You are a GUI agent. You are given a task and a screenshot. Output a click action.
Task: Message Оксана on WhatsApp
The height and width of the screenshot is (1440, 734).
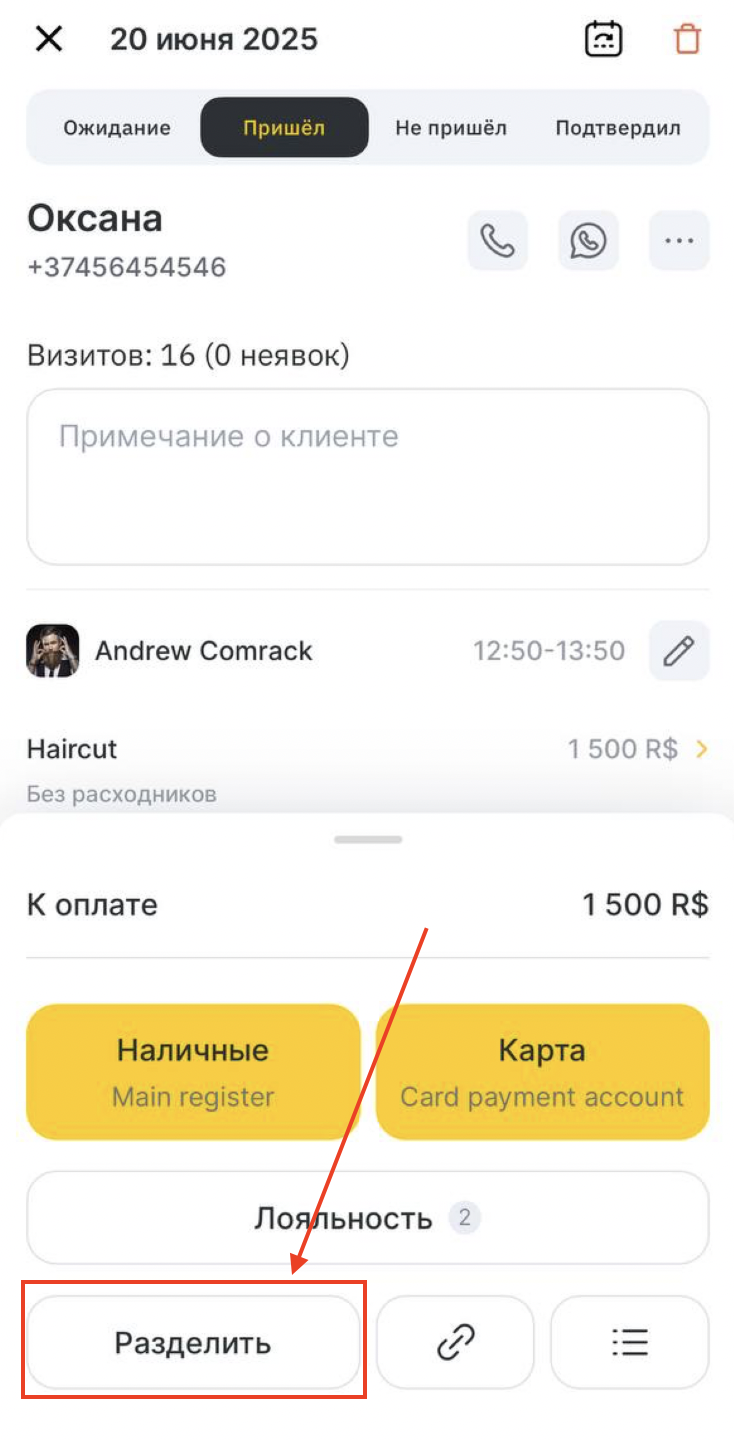[x=588, y=241]
